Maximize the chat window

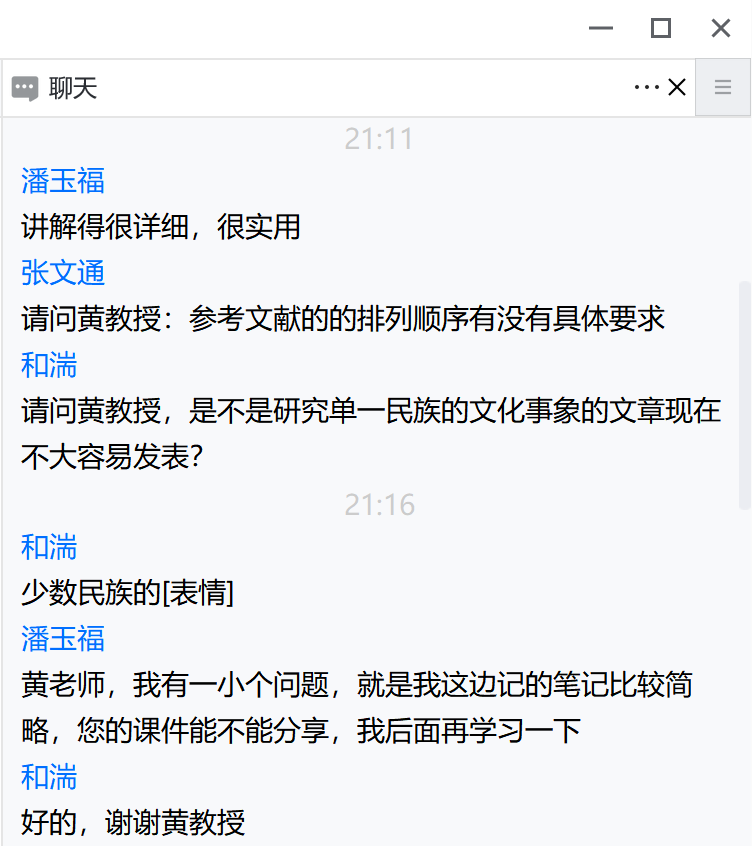coord(661,29)
